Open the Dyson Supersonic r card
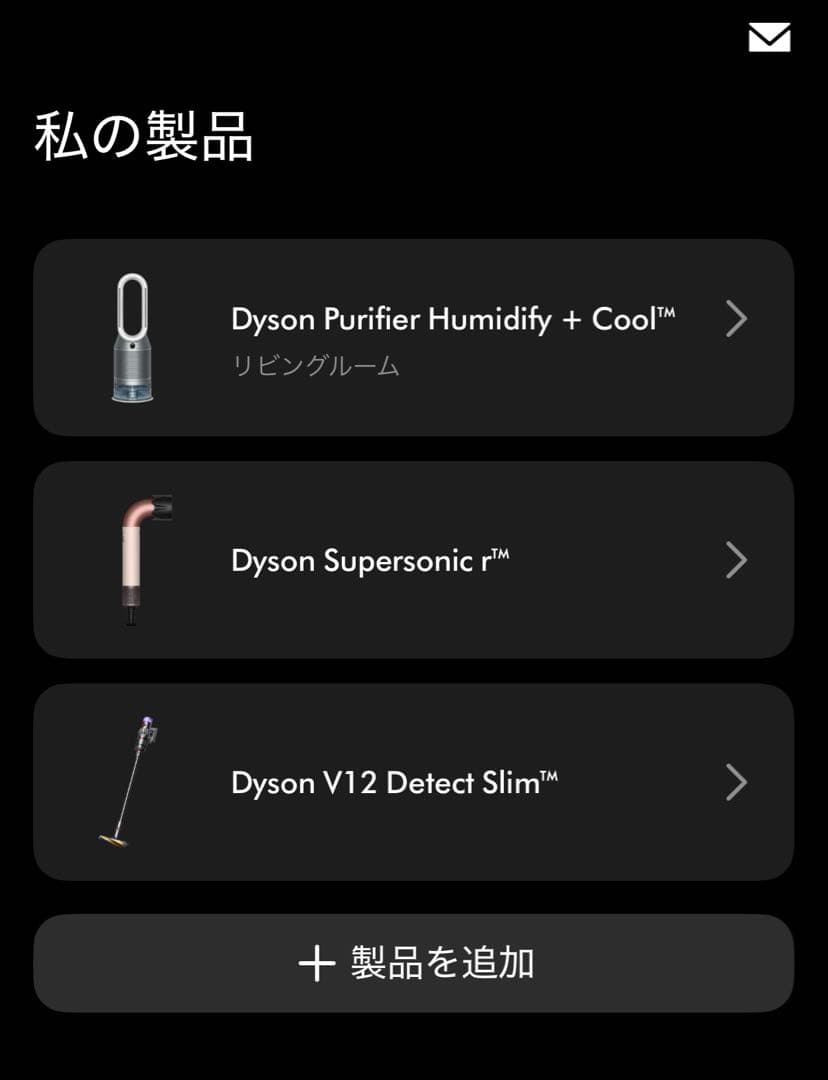 point(414,560)
